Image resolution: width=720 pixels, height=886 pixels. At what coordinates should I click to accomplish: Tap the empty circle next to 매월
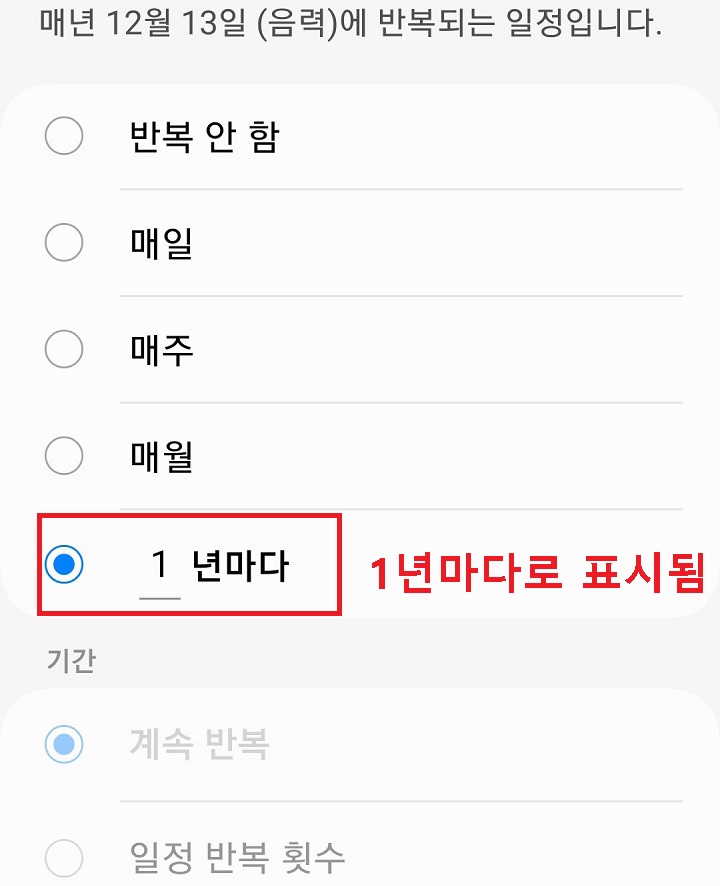click(64, 457)
